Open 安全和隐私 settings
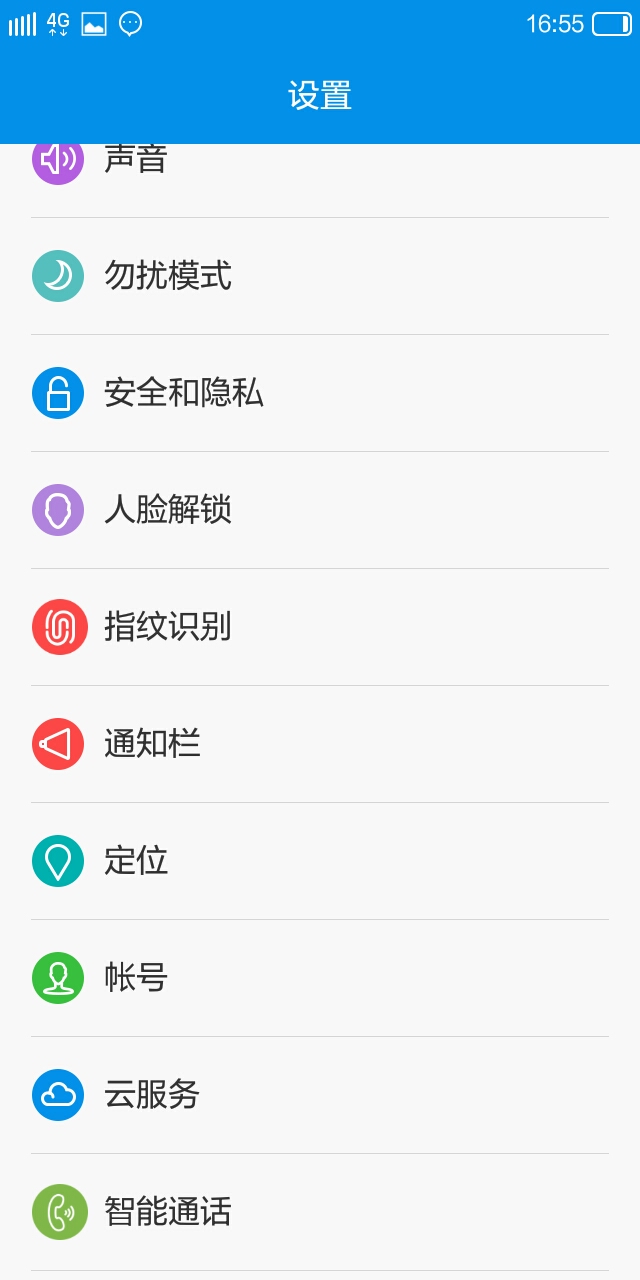 coord(320,393)
